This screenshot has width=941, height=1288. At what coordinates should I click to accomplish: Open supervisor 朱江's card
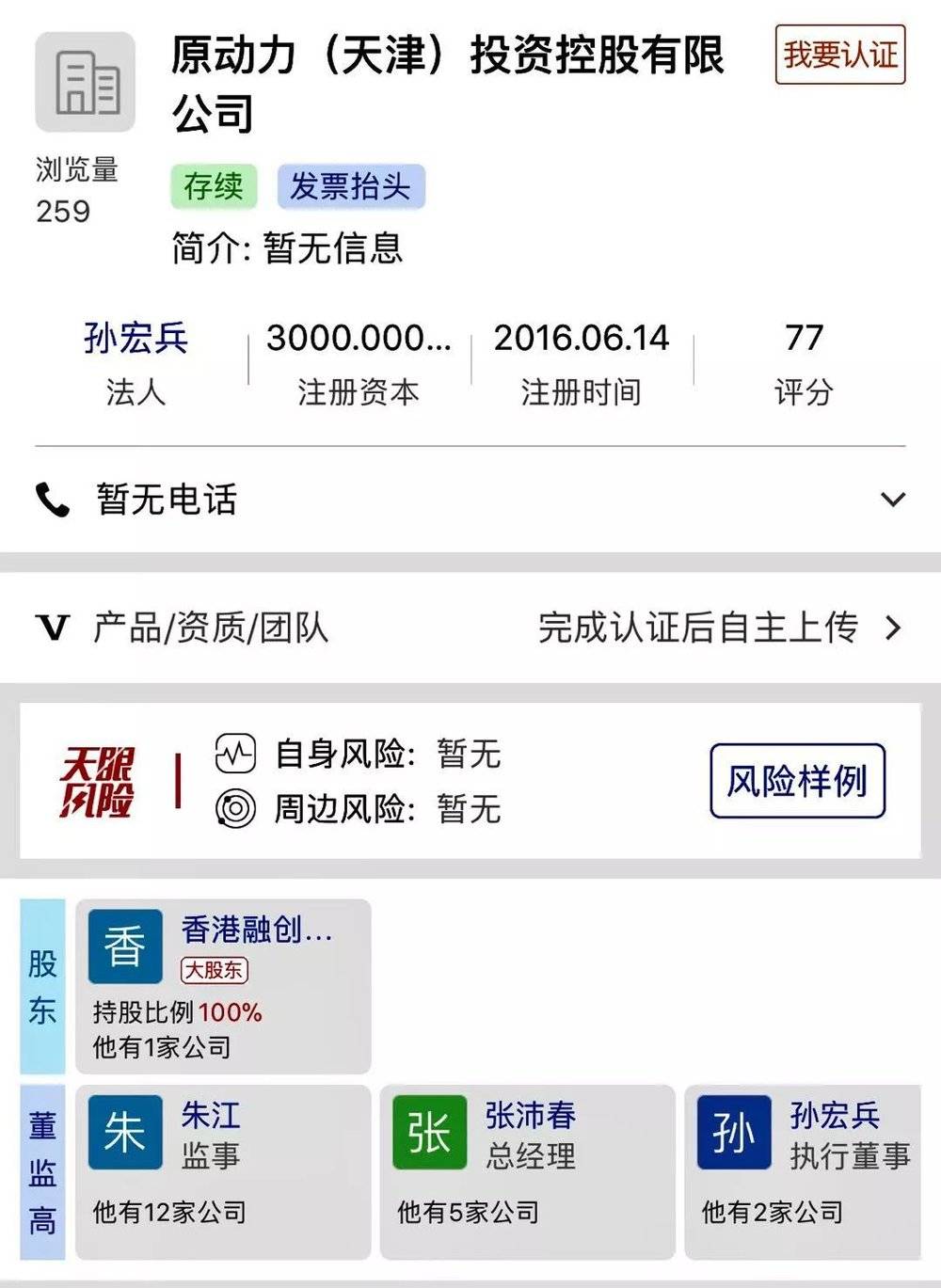[x=223, y=1171]
